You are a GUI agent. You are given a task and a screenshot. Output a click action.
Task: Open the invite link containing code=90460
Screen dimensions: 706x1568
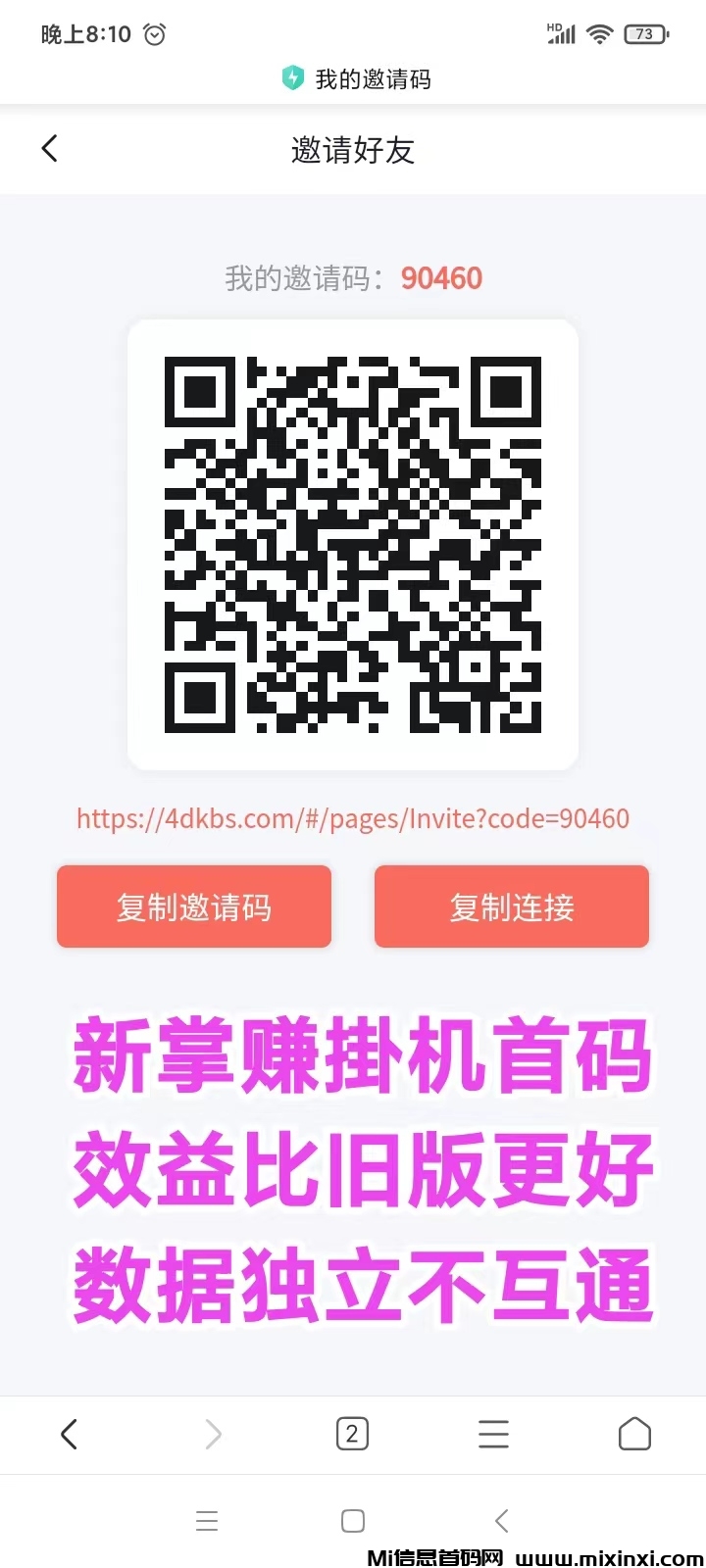[352, 818]
